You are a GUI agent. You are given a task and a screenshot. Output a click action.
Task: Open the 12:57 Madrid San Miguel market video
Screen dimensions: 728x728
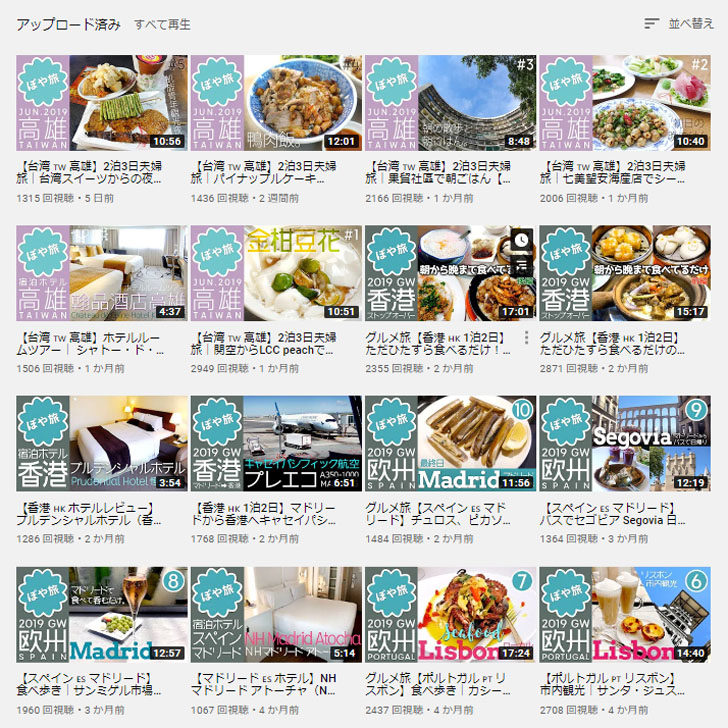(101, 614)
